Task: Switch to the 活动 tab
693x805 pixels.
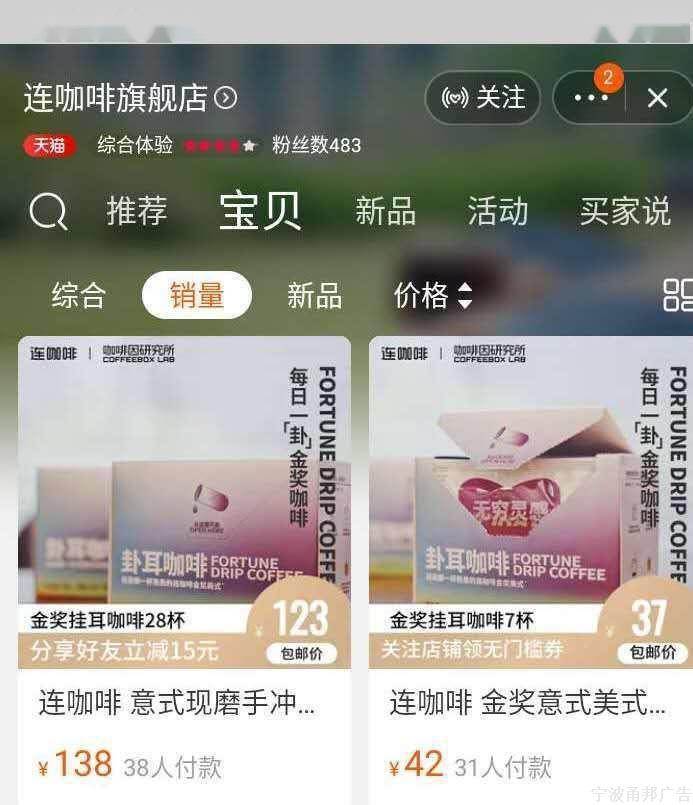Action: tap(497, 212)
